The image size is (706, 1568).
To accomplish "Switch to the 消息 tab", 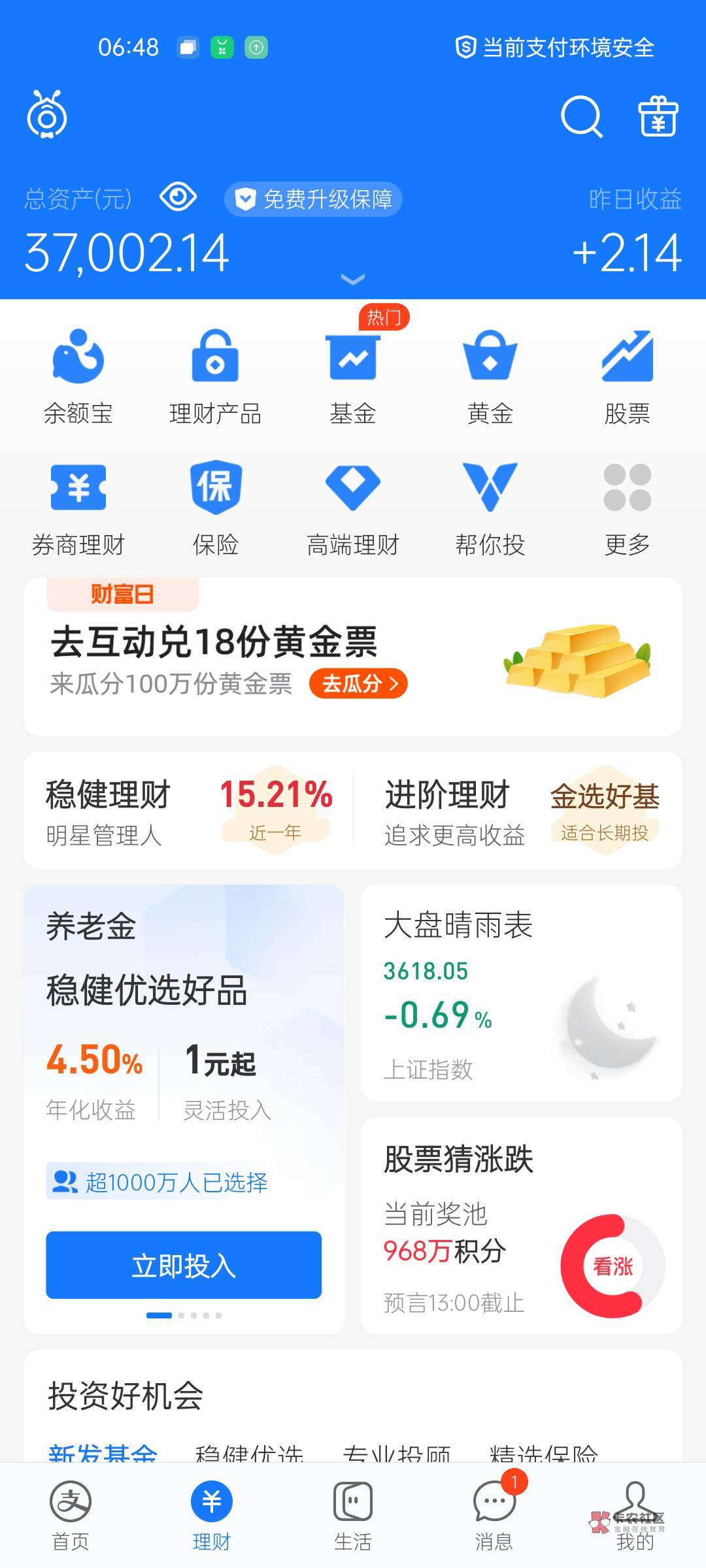I will click(494, 1513).
